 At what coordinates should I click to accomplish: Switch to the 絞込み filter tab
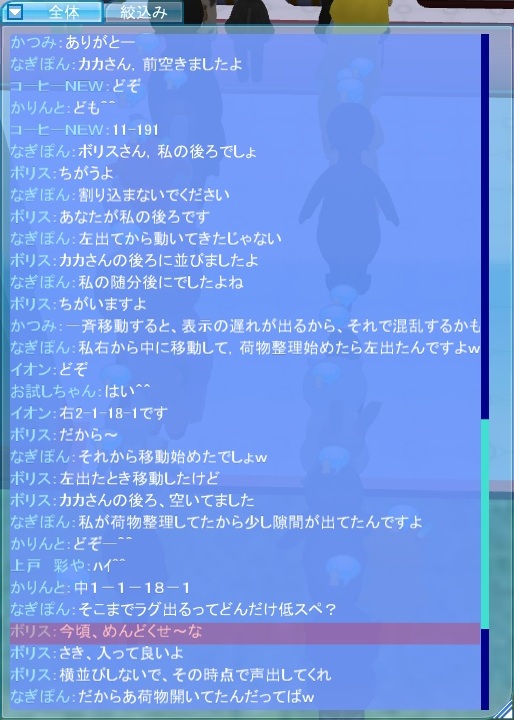click(x=144, y=12)
